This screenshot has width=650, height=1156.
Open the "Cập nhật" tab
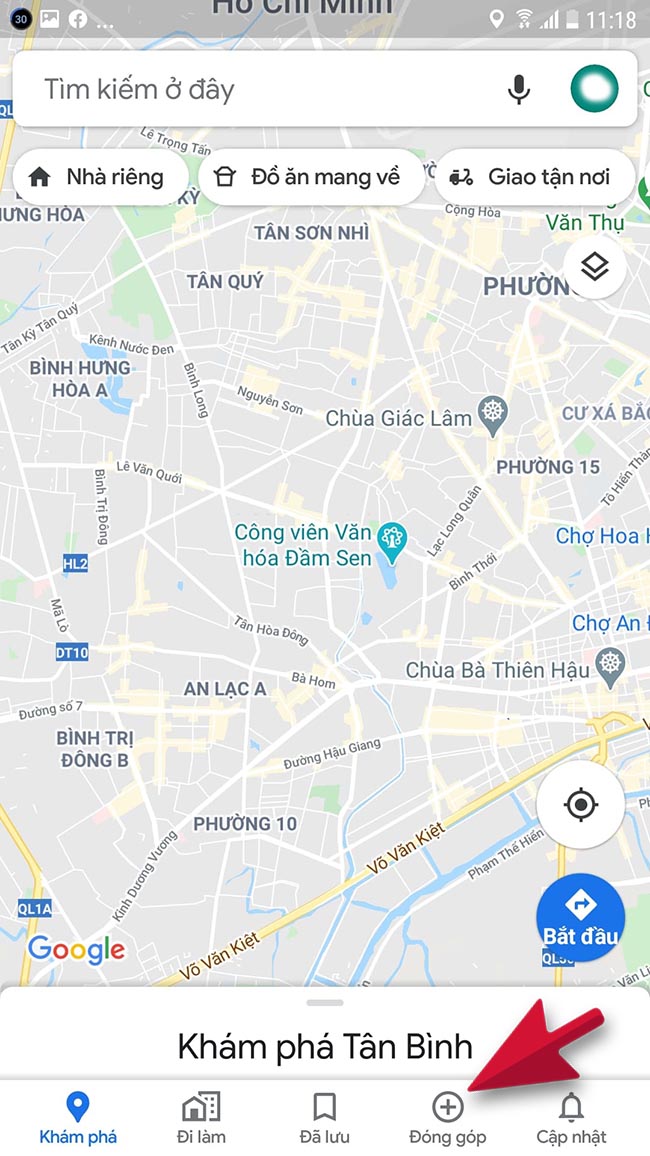571,1118
